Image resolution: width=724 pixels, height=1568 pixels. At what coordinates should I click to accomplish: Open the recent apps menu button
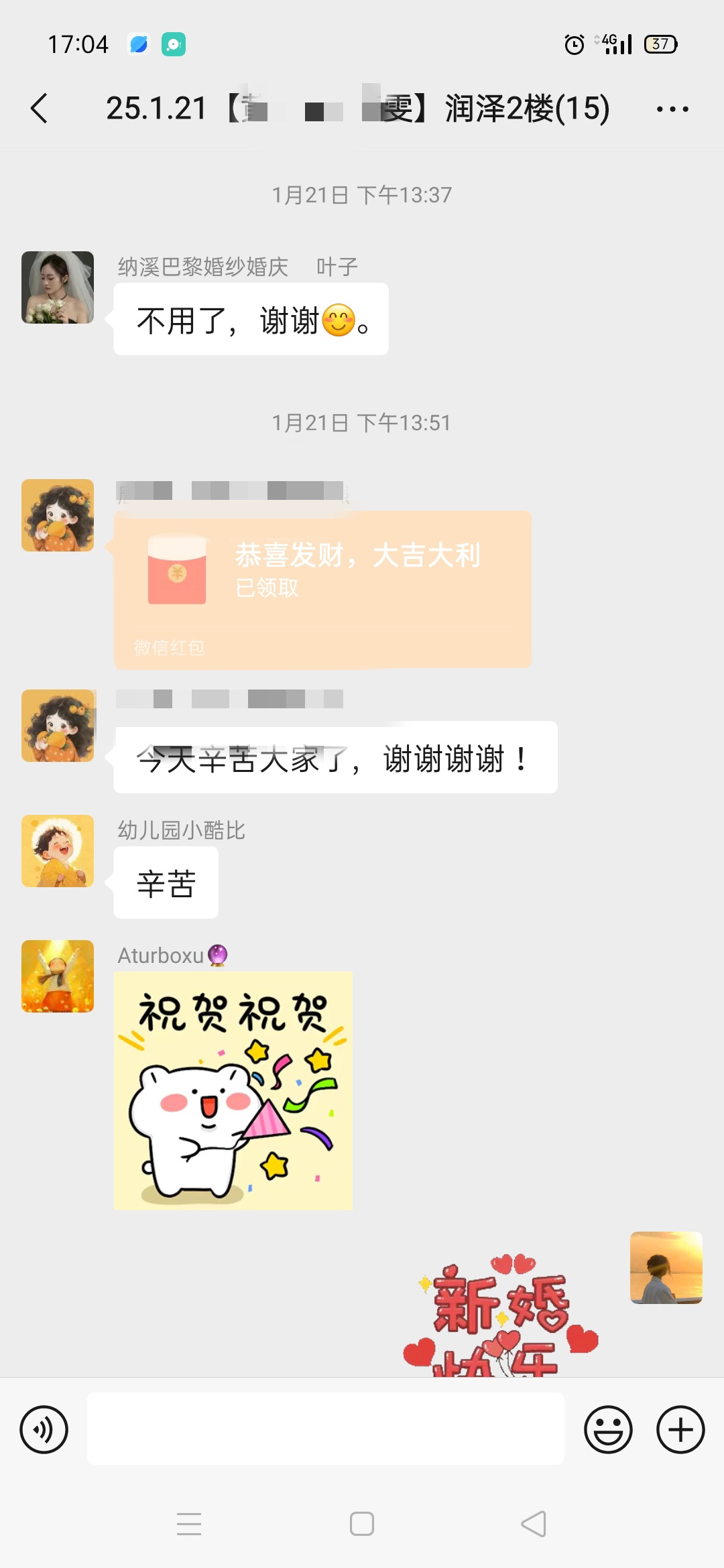pyautogui.click(x=189, y=1524)
